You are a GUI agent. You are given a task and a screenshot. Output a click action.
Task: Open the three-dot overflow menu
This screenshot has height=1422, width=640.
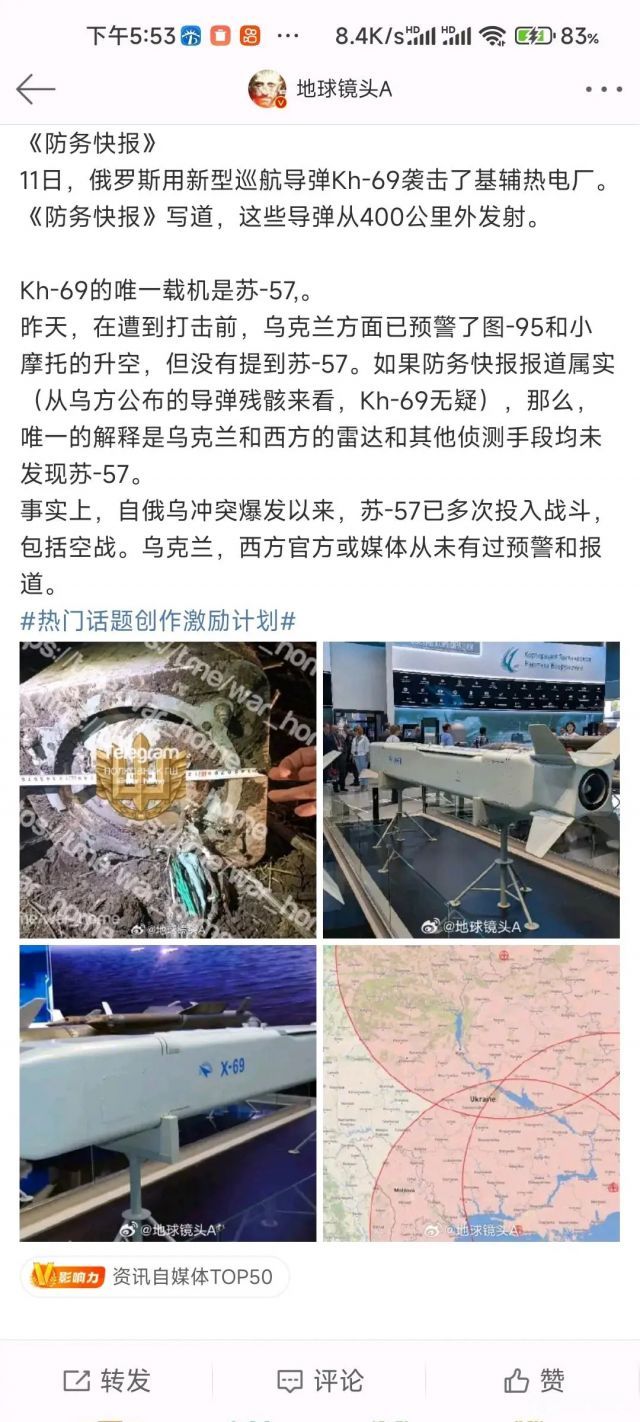[603, 89]
